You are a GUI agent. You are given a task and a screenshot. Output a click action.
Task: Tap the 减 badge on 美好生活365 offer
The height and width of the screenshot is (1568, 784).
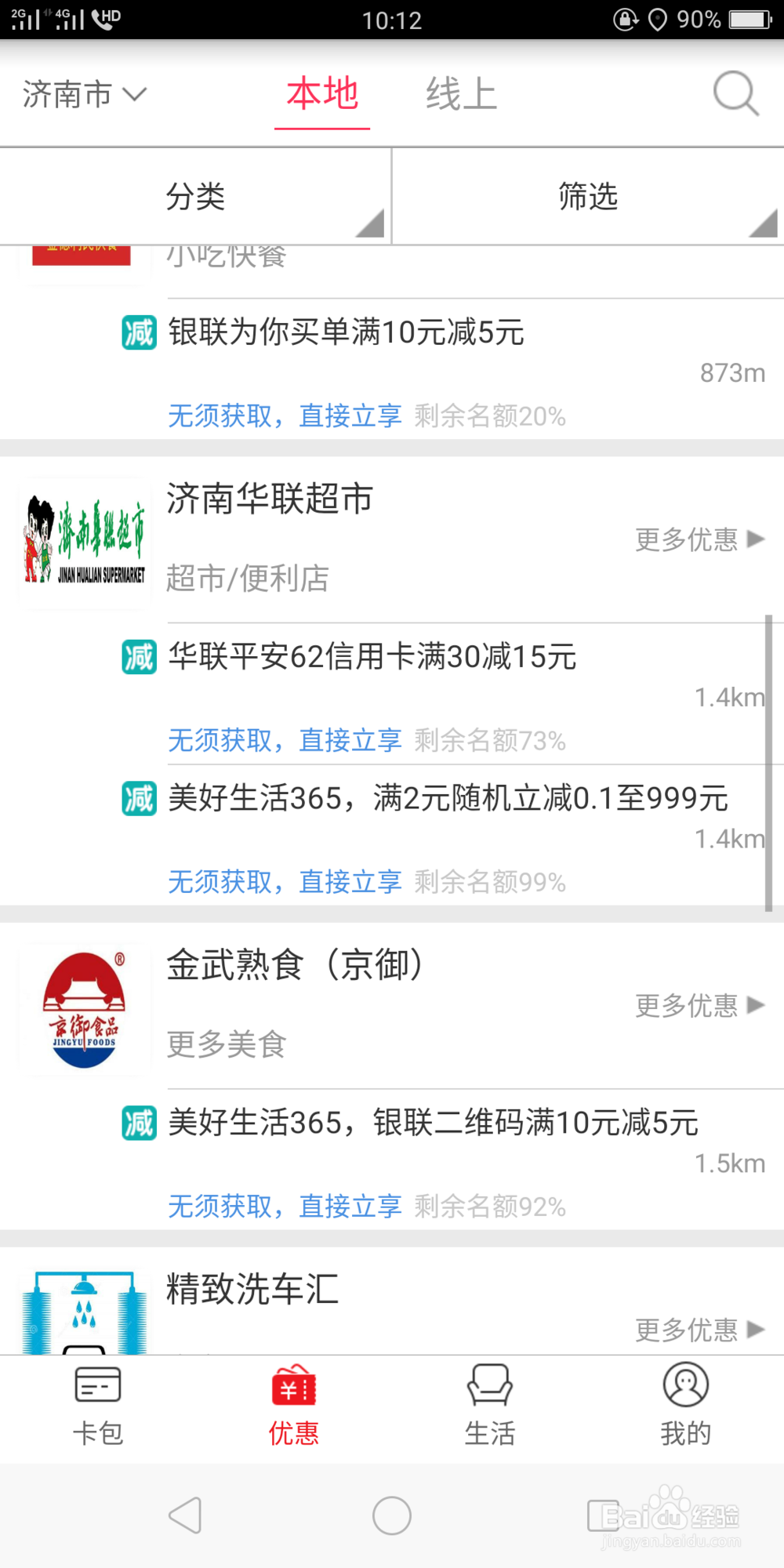138,797
